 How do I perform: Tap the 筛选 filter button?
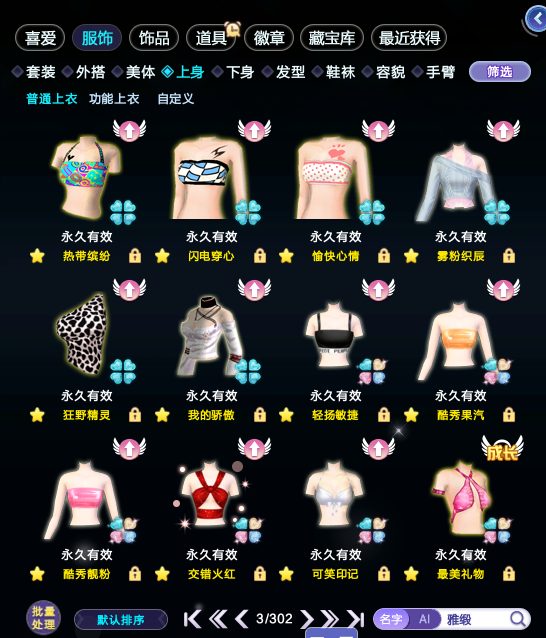pos(500,72)
